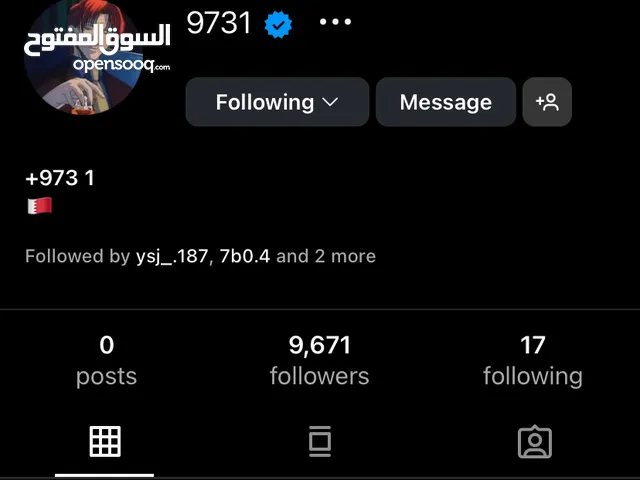Switch to the tagged photos tab

534,441
